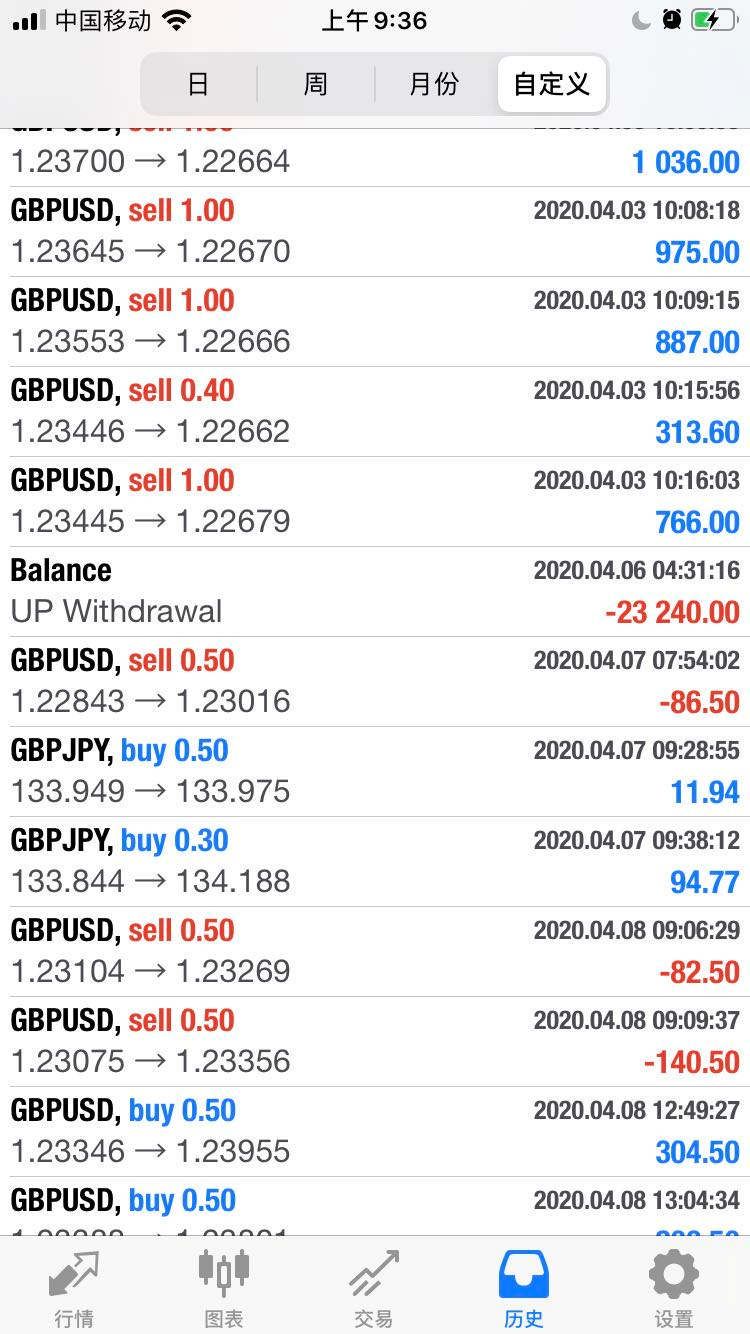Open the 设置 (settings) tab
750x1334 pixels.
[674, 1289]
